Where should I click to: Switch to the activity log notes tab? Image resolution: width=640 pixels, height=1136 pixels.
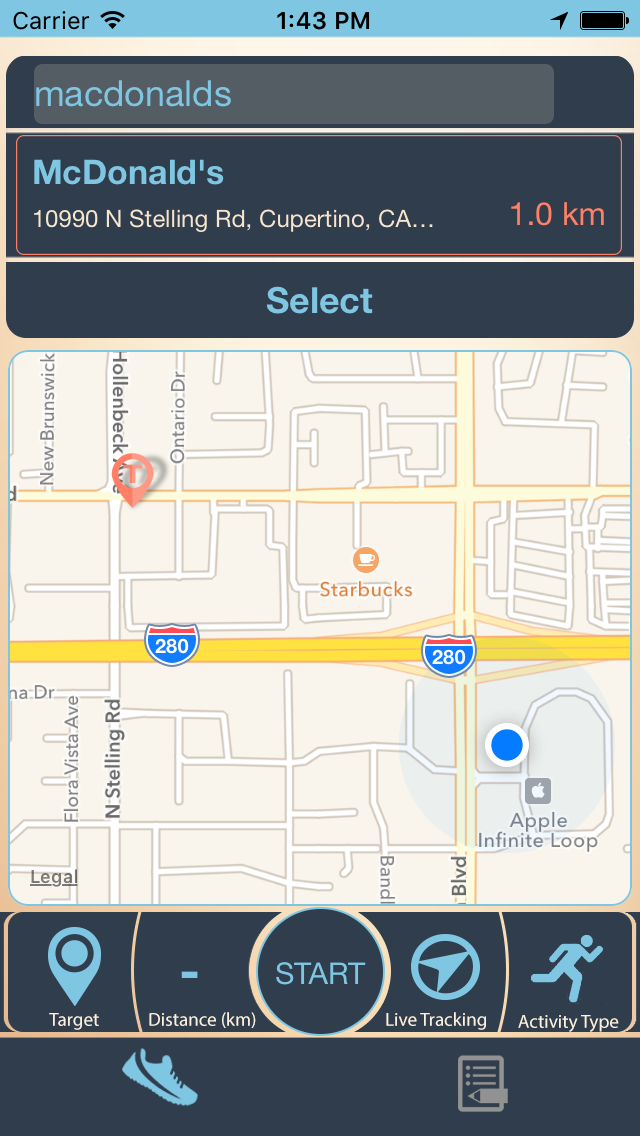pos(482,1084)
